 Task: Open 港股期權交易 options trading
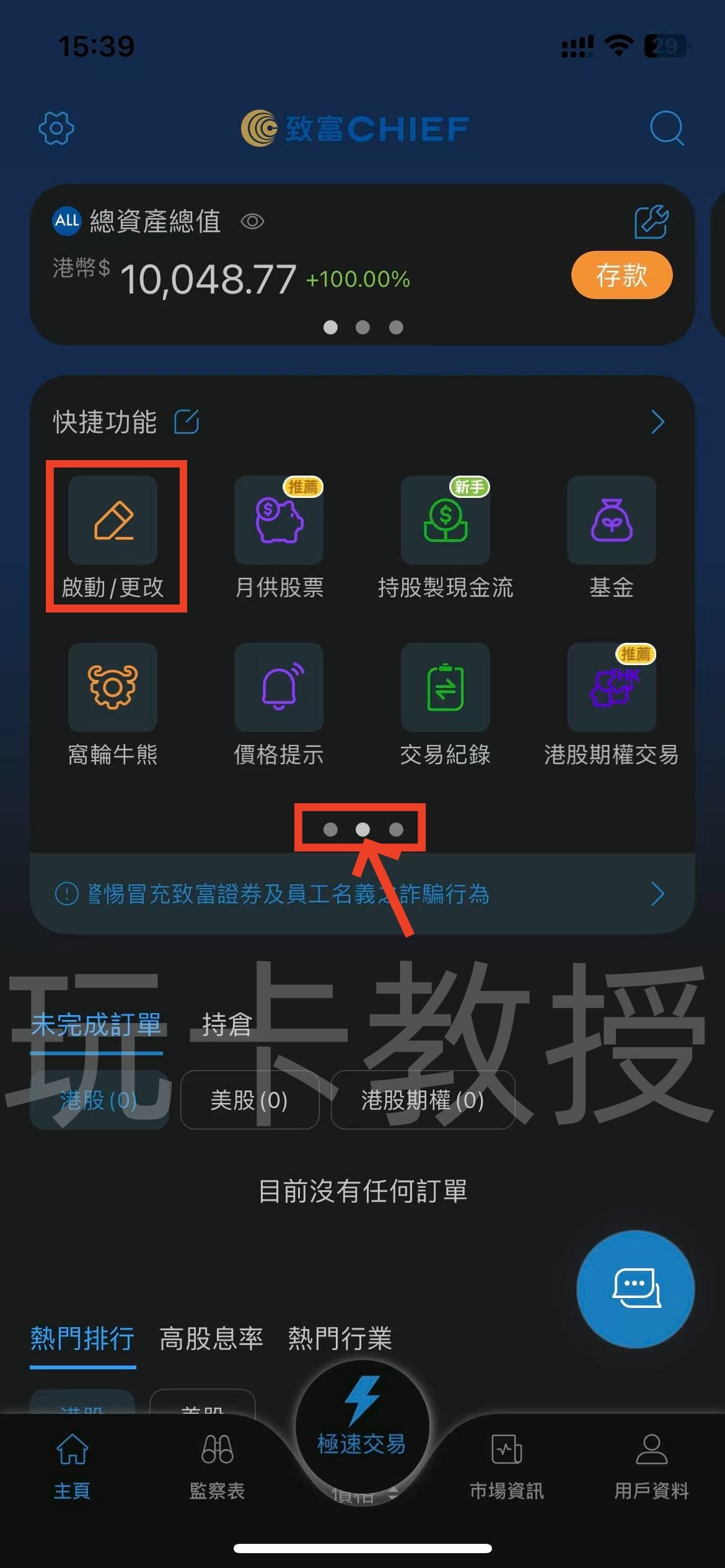[x=611, y=703]
